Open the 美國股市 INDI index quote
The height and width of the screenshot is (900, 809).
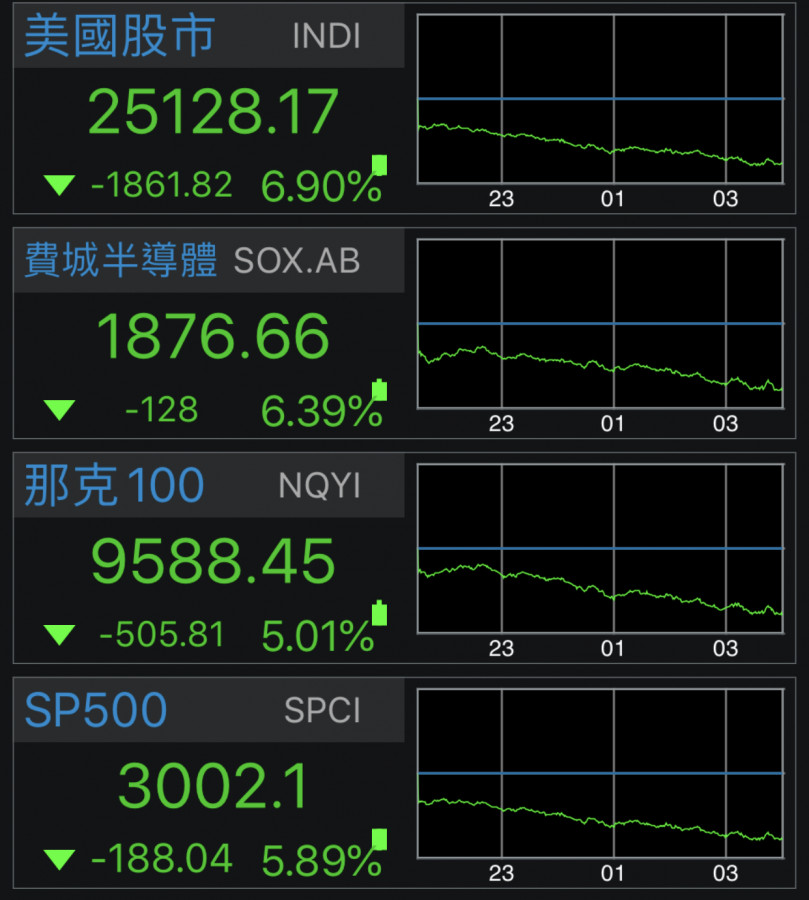click(x=210, y=110)
